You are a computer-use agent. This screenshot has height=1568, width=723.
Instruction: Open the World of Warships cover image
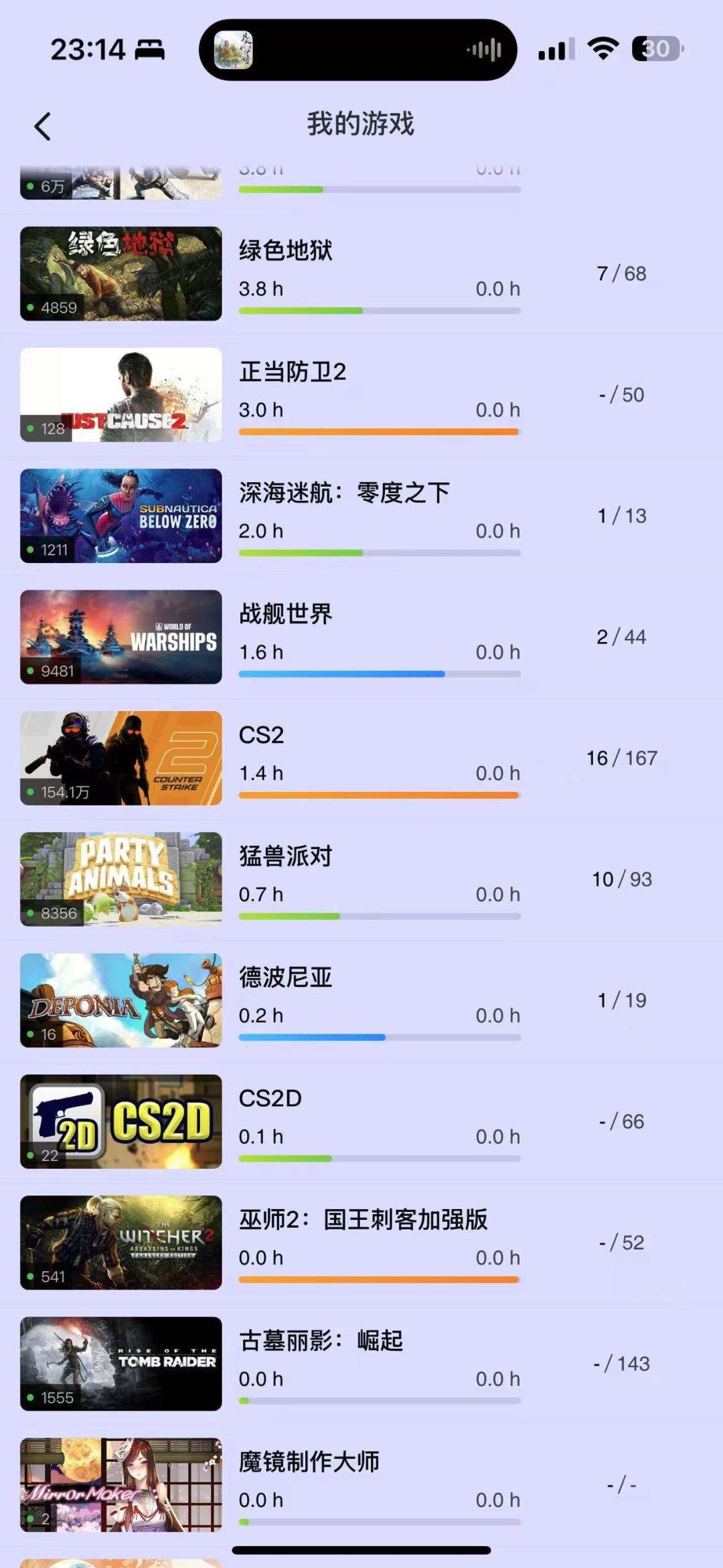point(119,636)
